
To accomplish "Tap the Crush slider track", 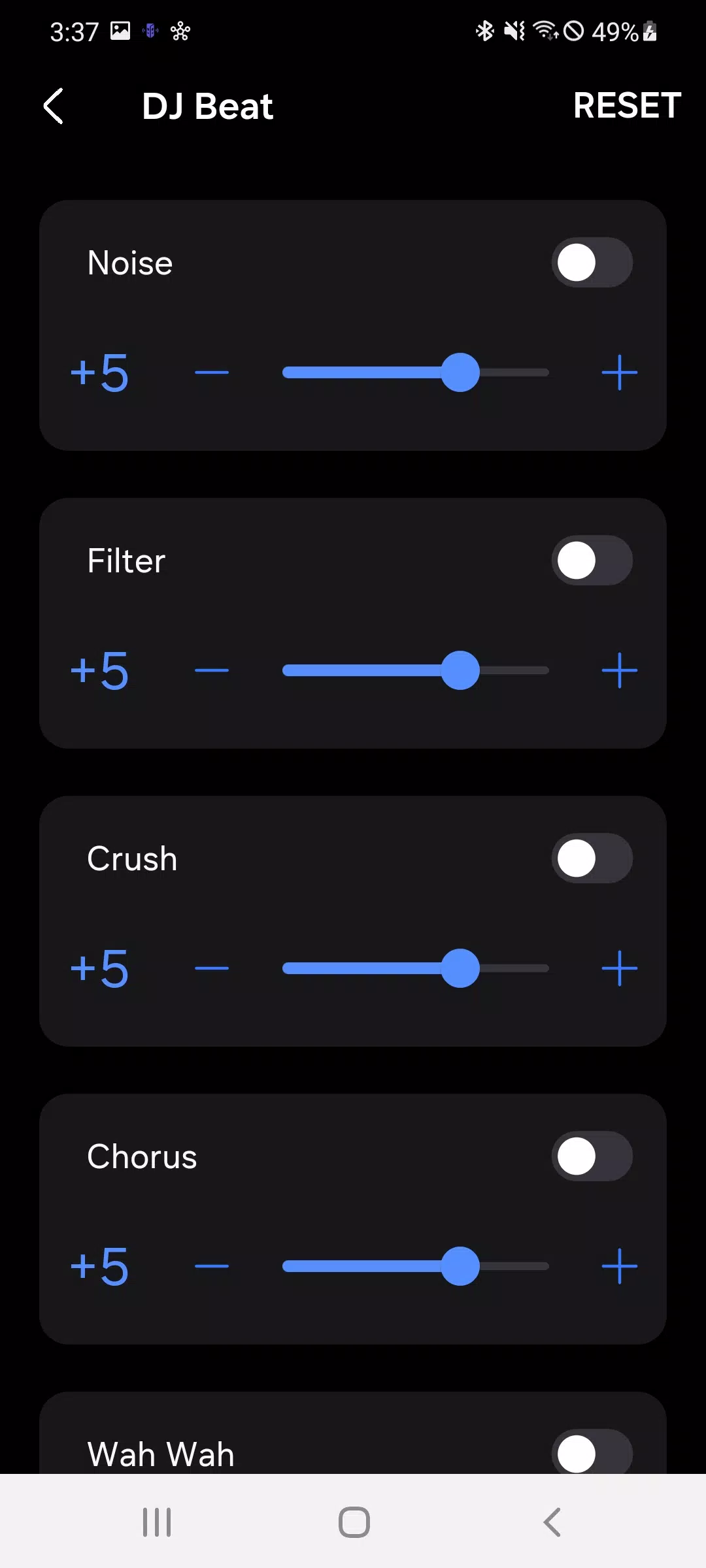I will tap(415, 969).
